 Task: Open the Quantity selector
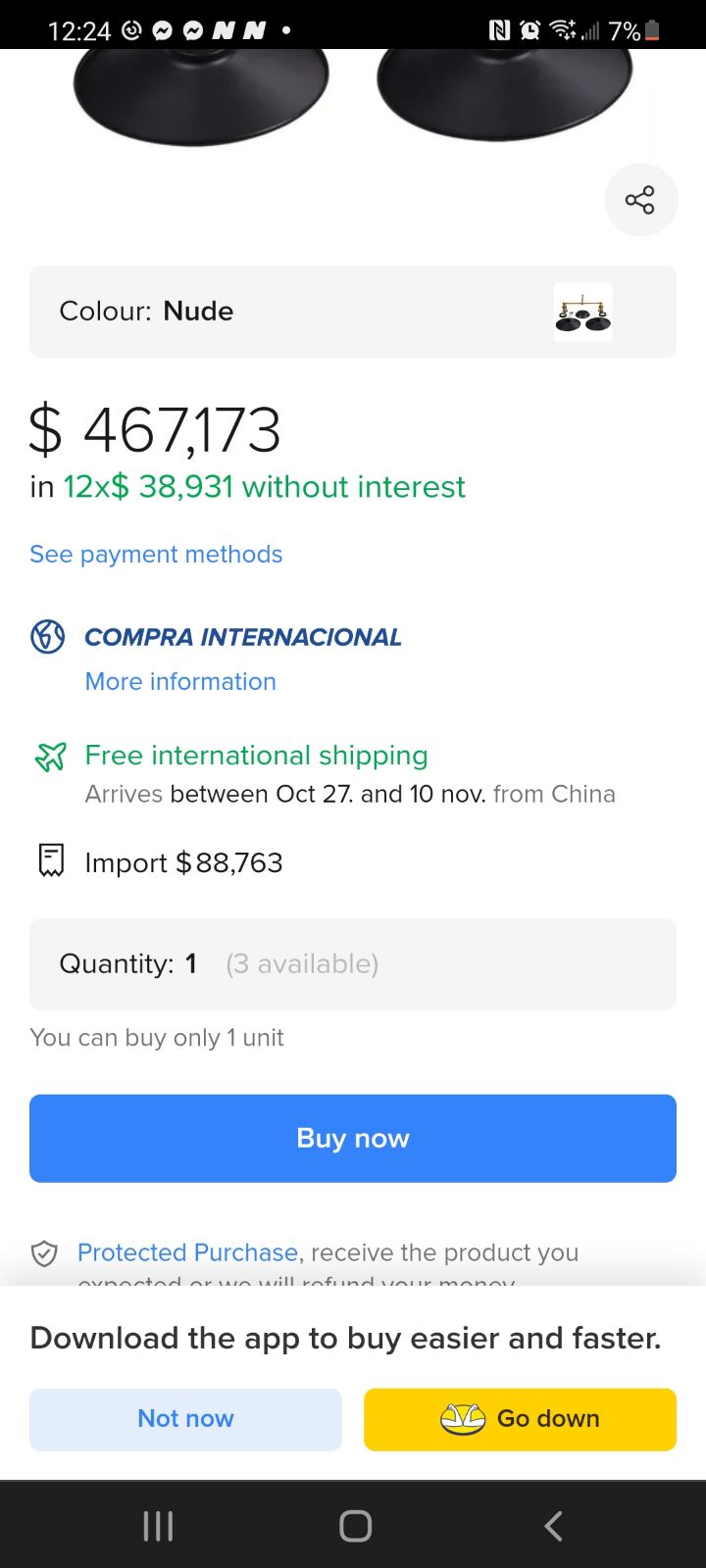tap(353, 964)
